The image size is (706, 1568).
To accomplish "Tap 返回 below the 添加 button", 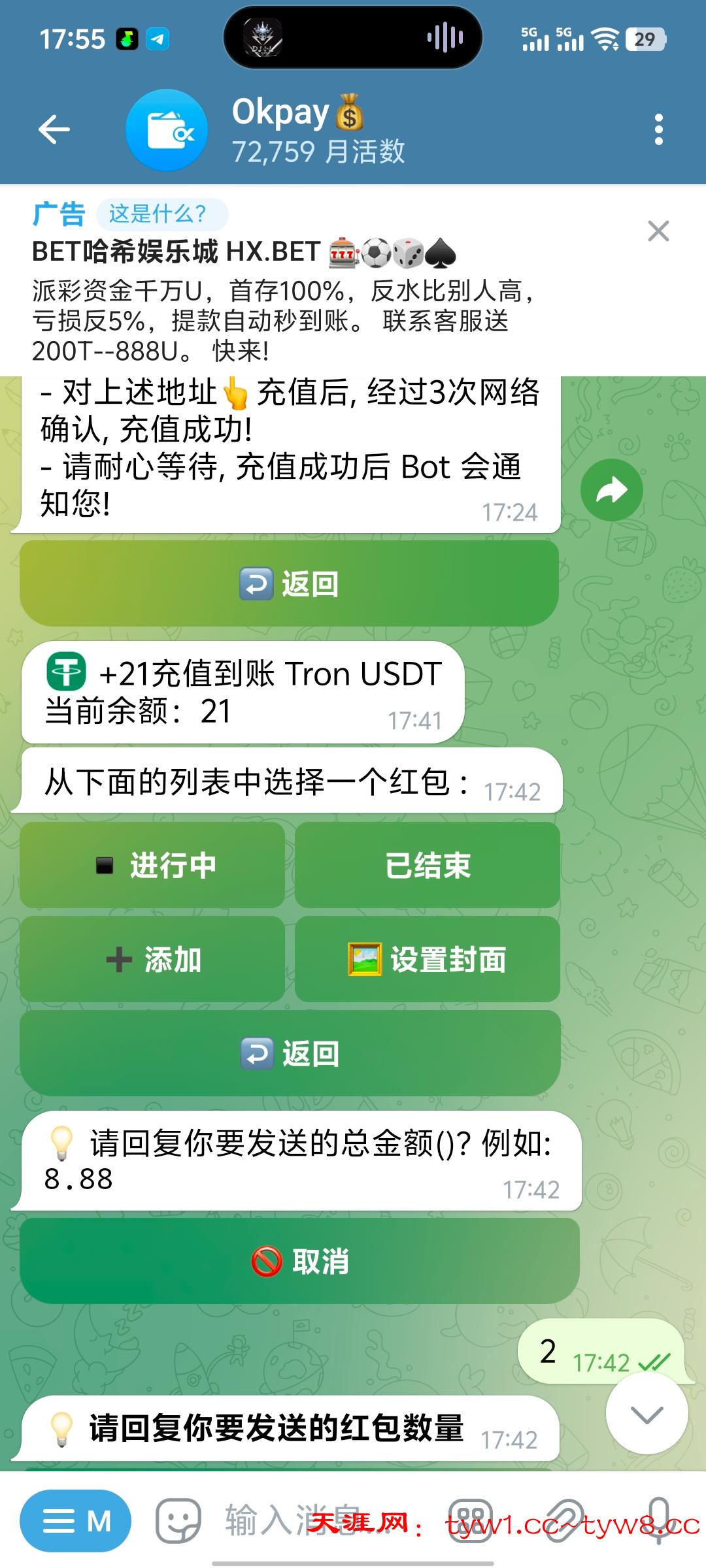I will [290, 1053].
